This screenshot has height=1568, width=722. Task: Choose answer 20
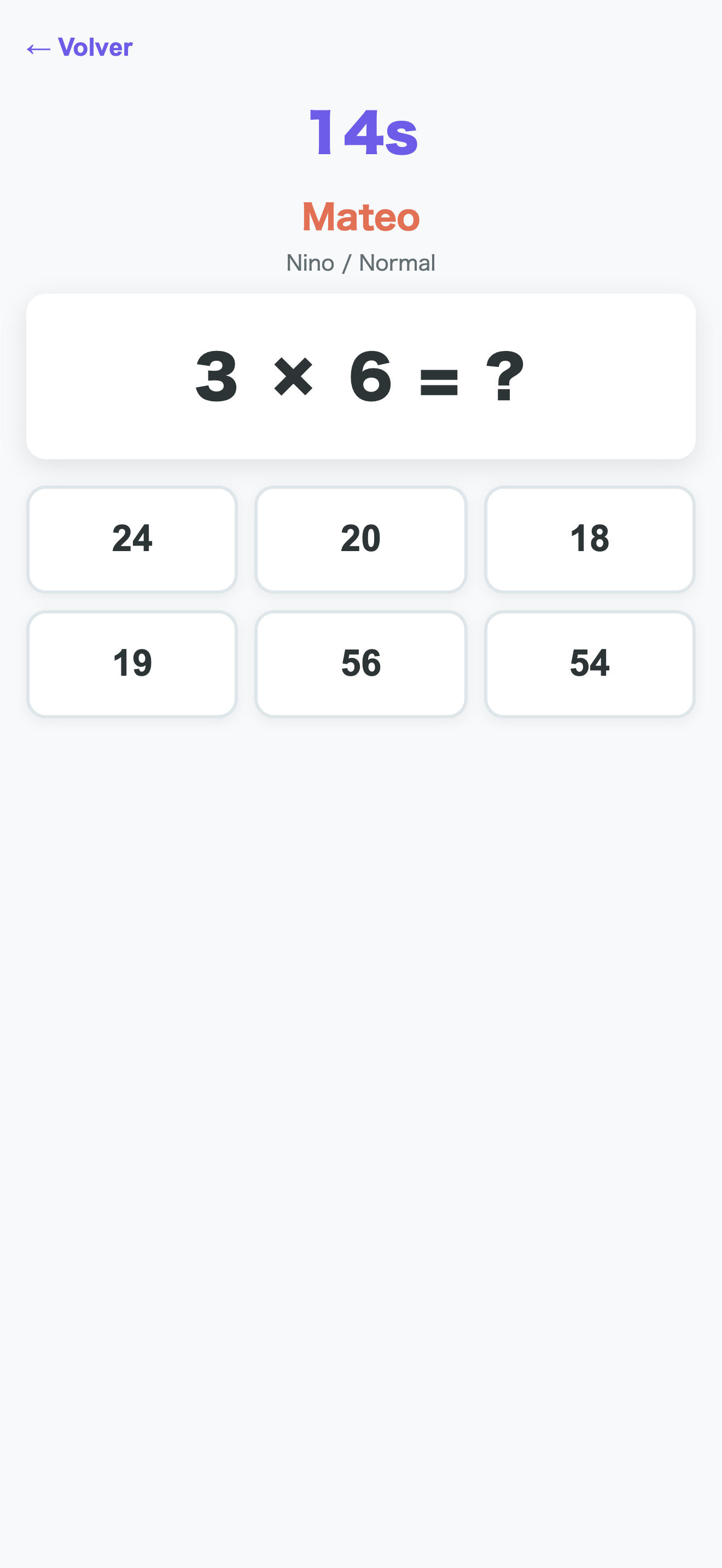click(361, 539)
